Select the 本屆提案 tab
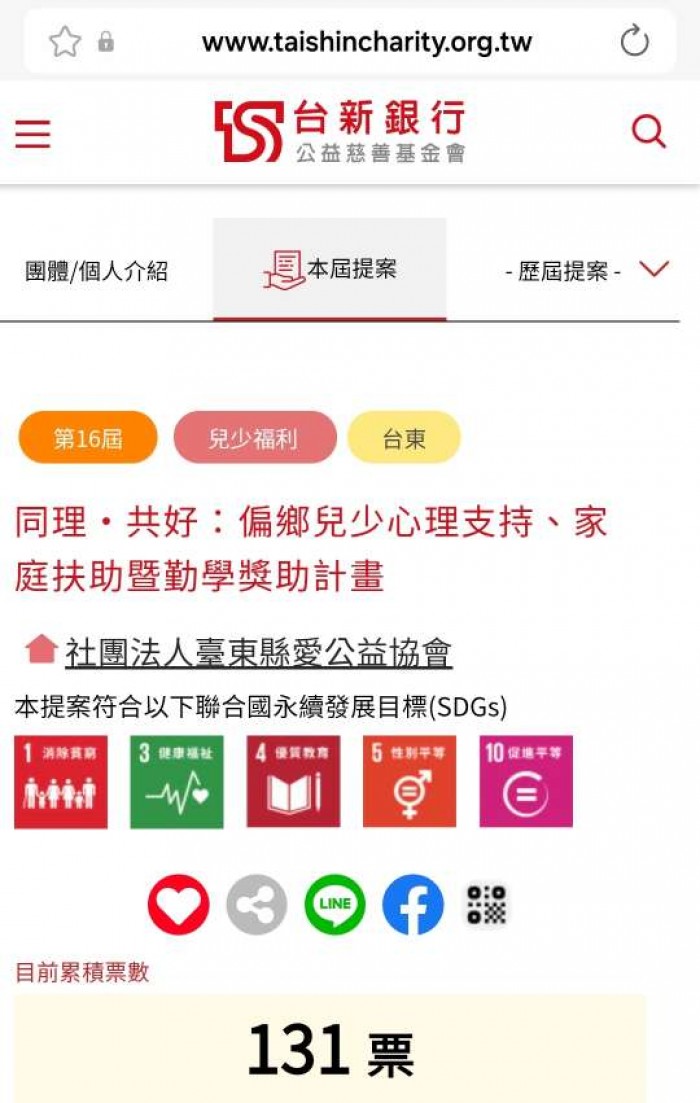The image size is (700, 1103). click(x=330, y=269)
